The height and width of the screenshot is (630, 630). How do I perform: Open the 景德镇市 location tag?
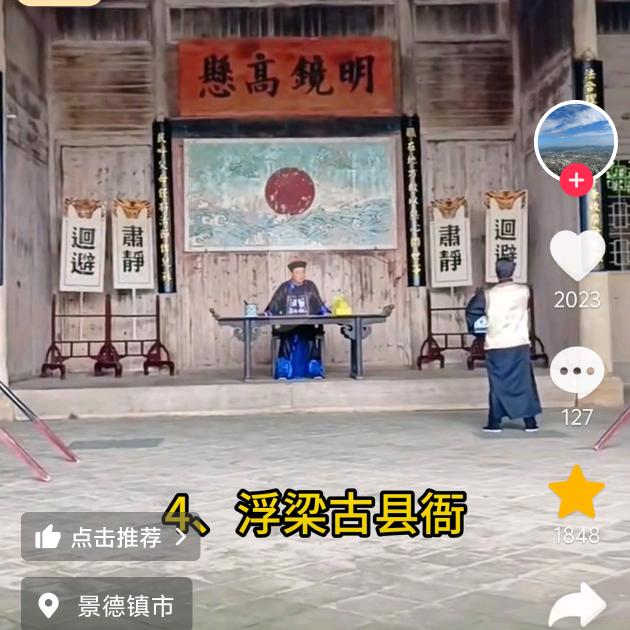tap(107, 605)
